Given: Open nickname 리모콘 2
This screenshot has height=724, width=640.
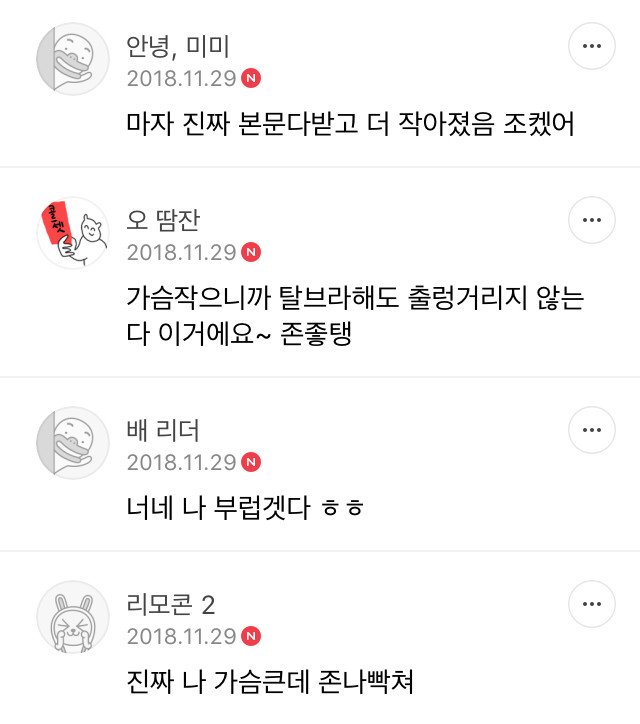Looking at the screenshot, I should click(171, 604).
